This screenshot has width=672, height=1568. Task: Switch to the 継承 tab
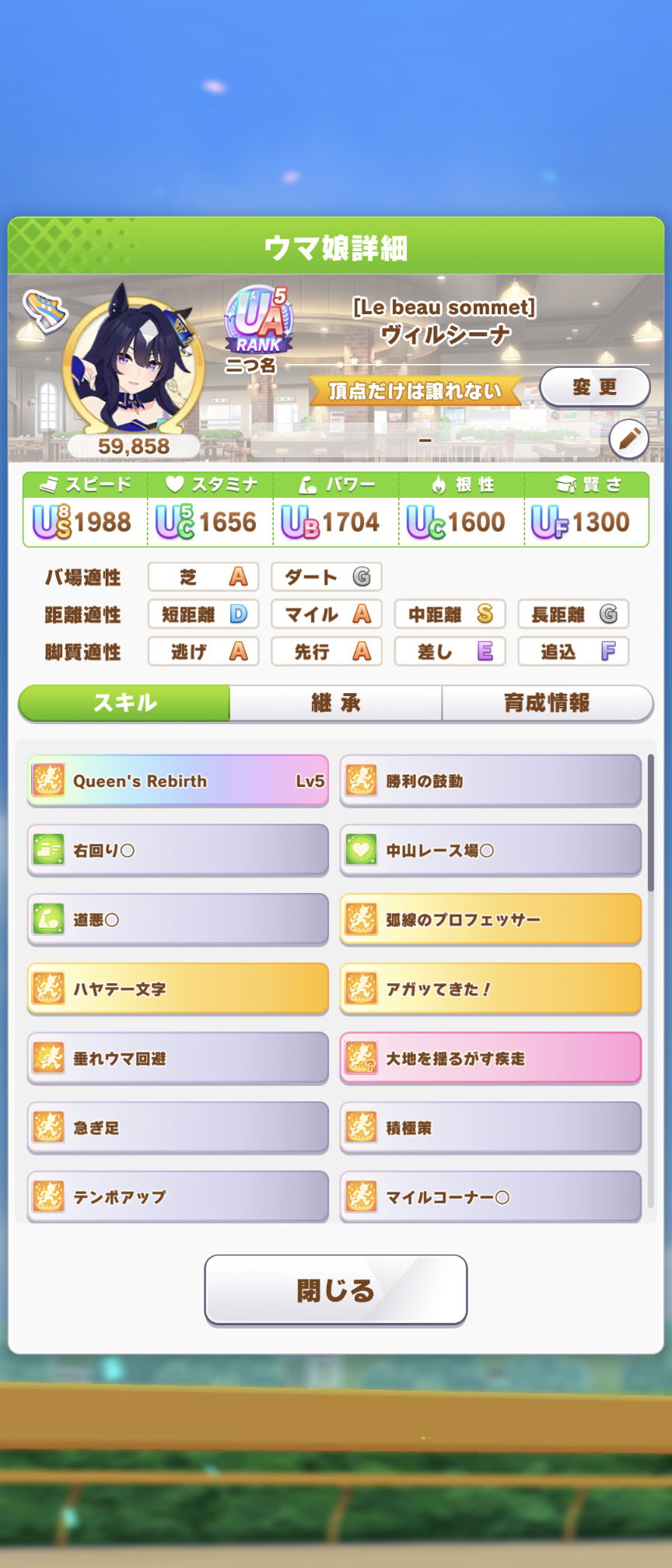(335, 703)
